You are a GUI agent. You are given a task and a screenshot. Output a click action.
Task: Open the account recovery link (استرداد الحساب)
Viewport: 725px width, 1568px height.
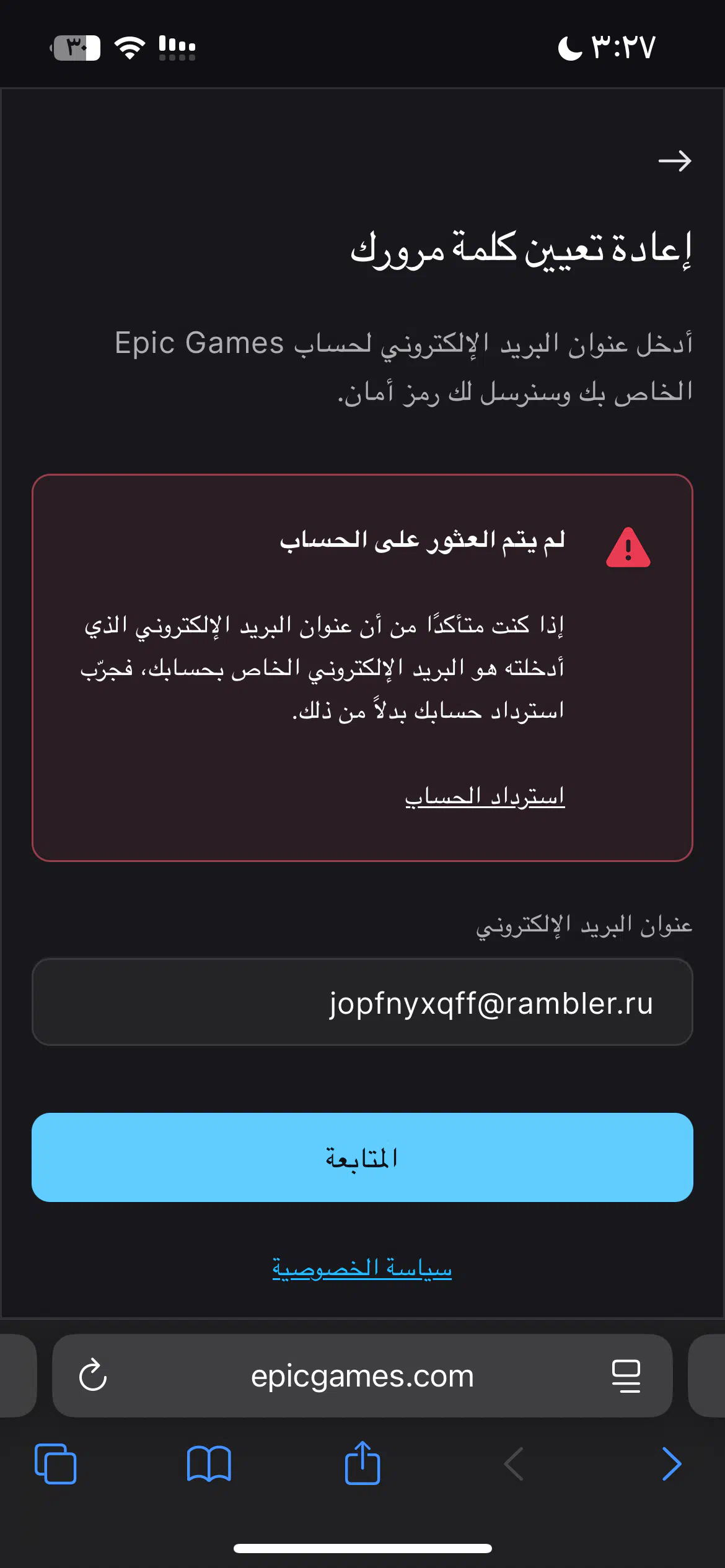click(485, 796)
